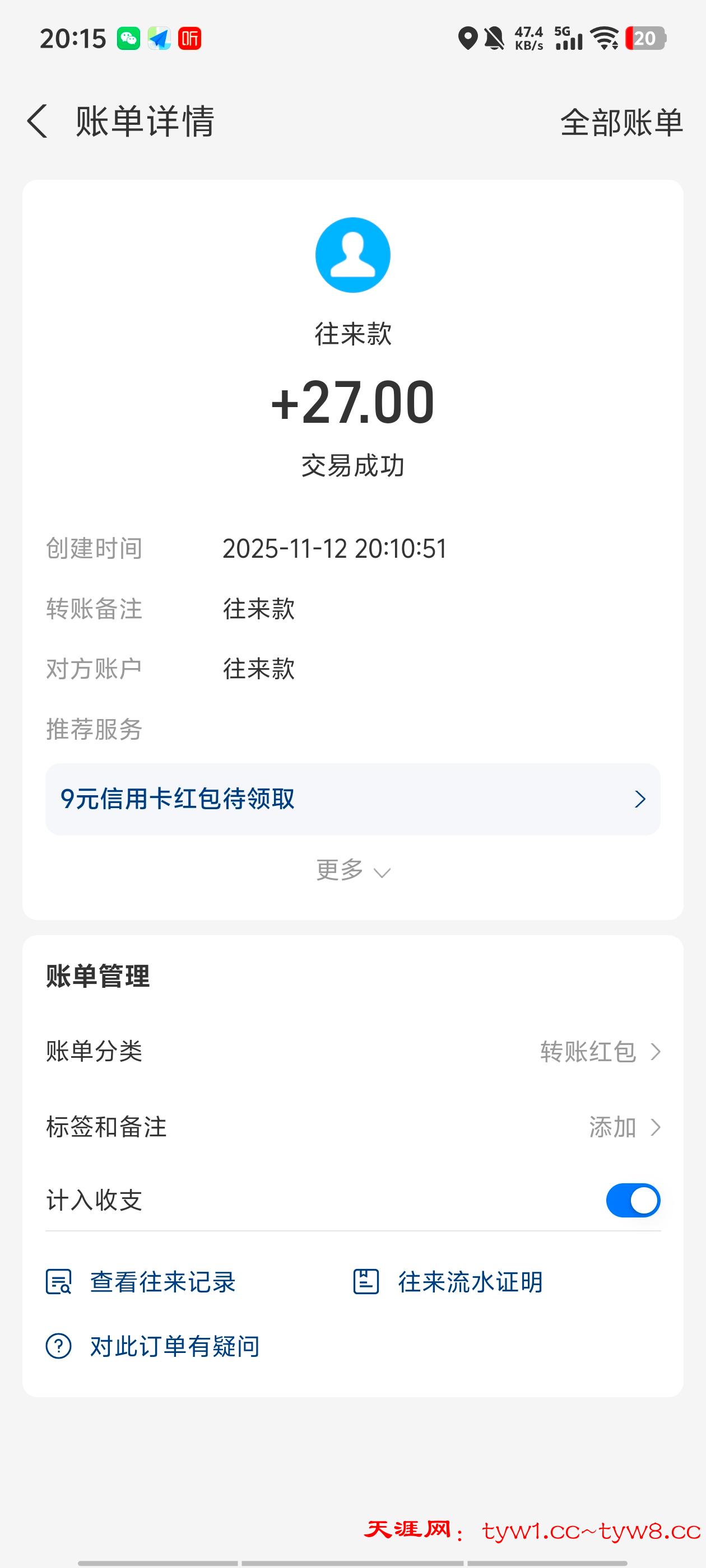Screen dimensions: 706x1568
Task: Claim the 9元信用卡红包 offer
Action: (352, 799)
